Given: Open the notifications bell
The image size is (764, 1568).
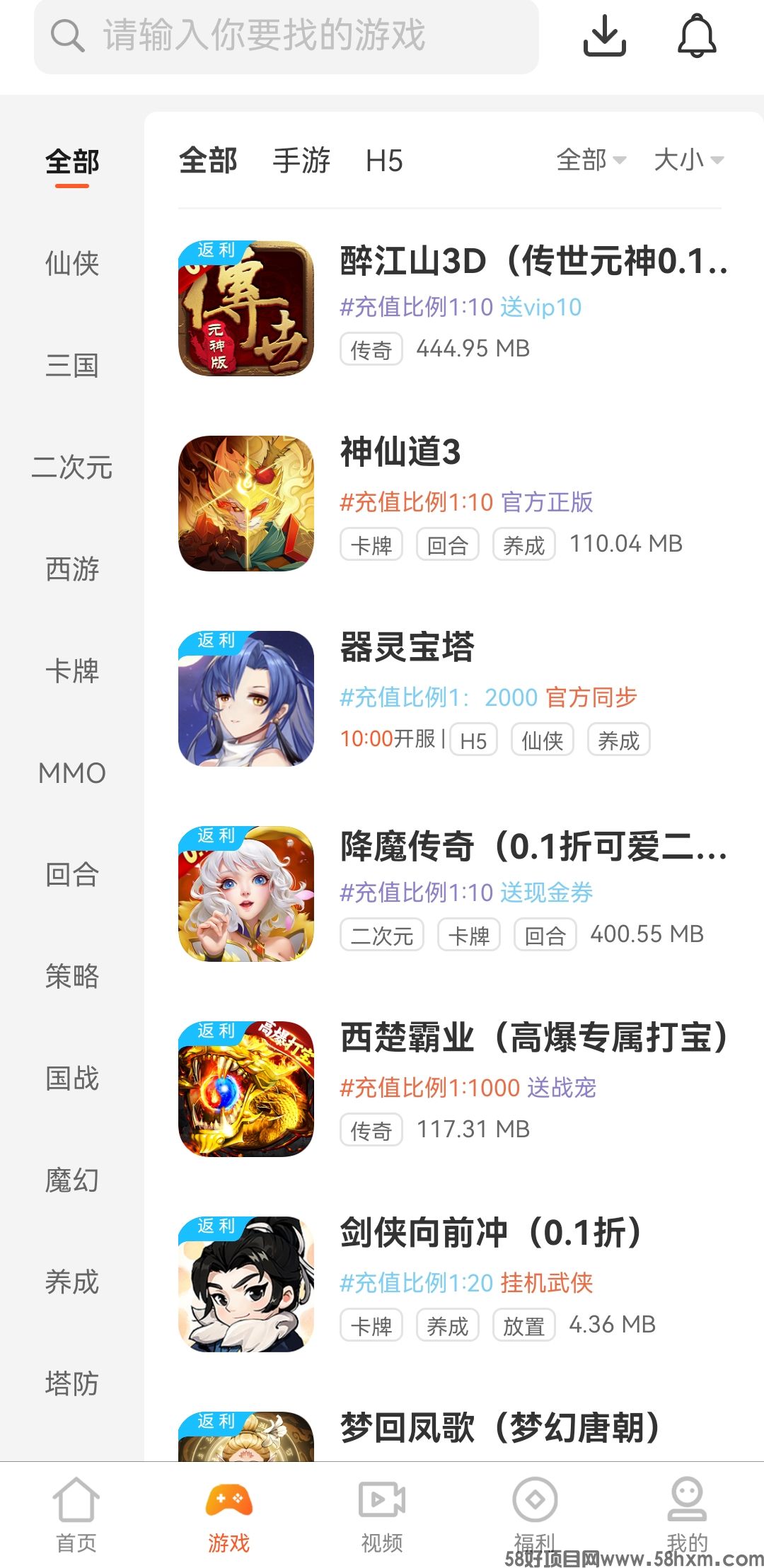Looking at the screenshot, I should pos(697,35).
